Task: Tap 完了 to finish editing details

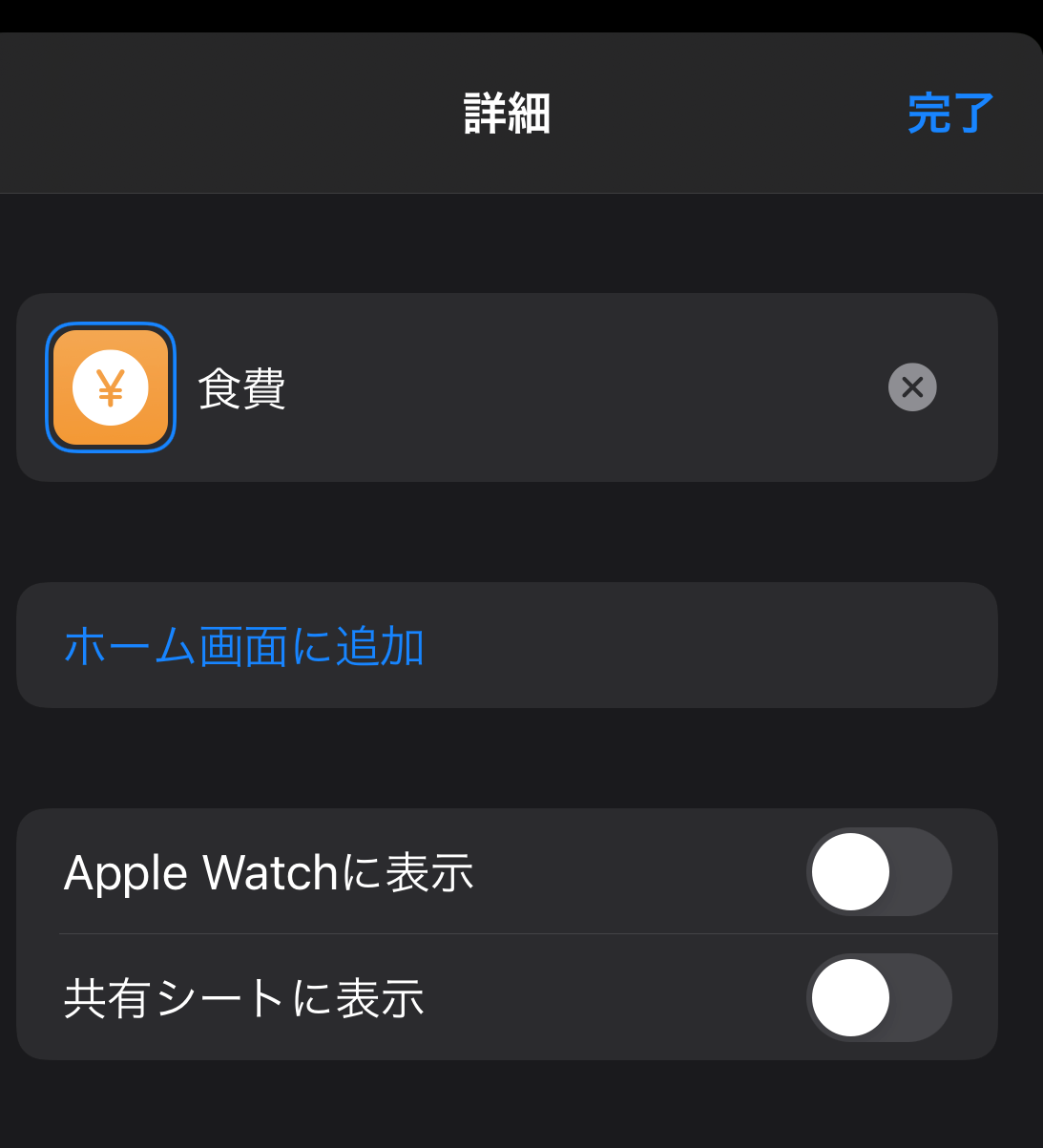Action: [x=949, y=114]
